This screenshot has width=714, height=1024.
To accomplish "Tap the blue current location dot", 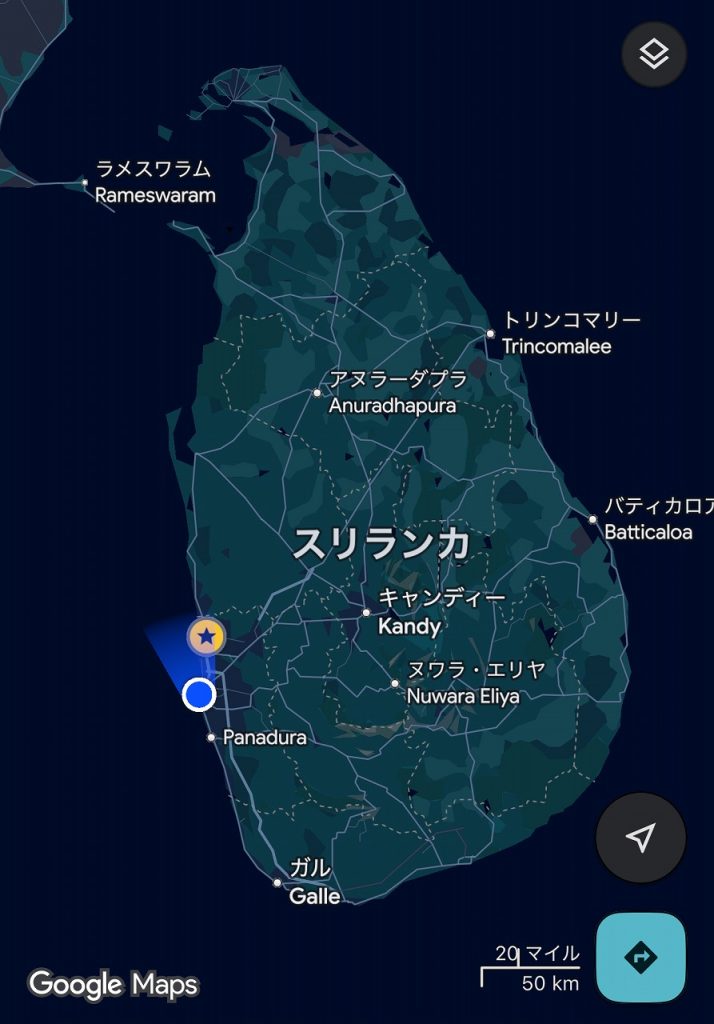I will click(200, 693).
